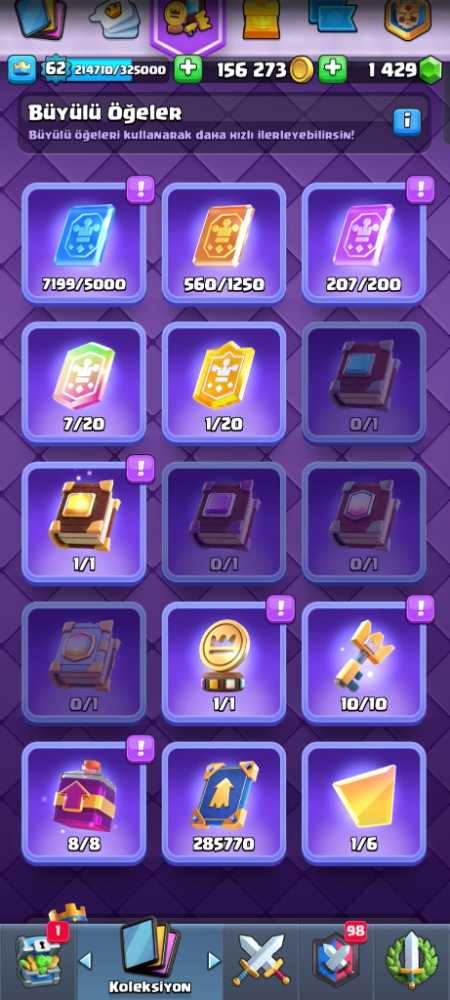Open the orange wild card tile showing 560/1250
The height and width of the screenshot is (1000, 450).
224,243
